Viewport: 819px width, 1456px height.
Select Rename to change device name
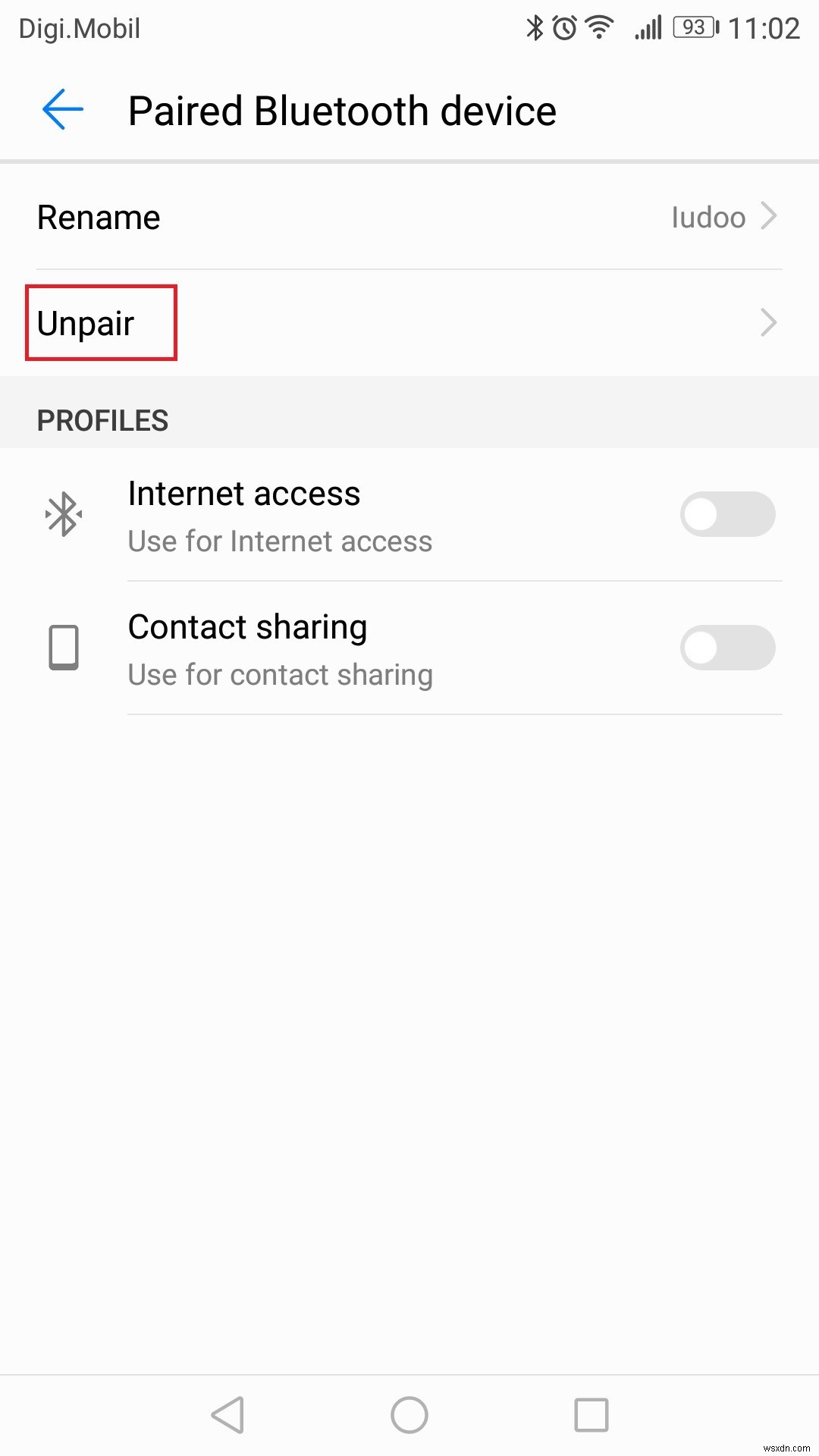click(99, 217)
